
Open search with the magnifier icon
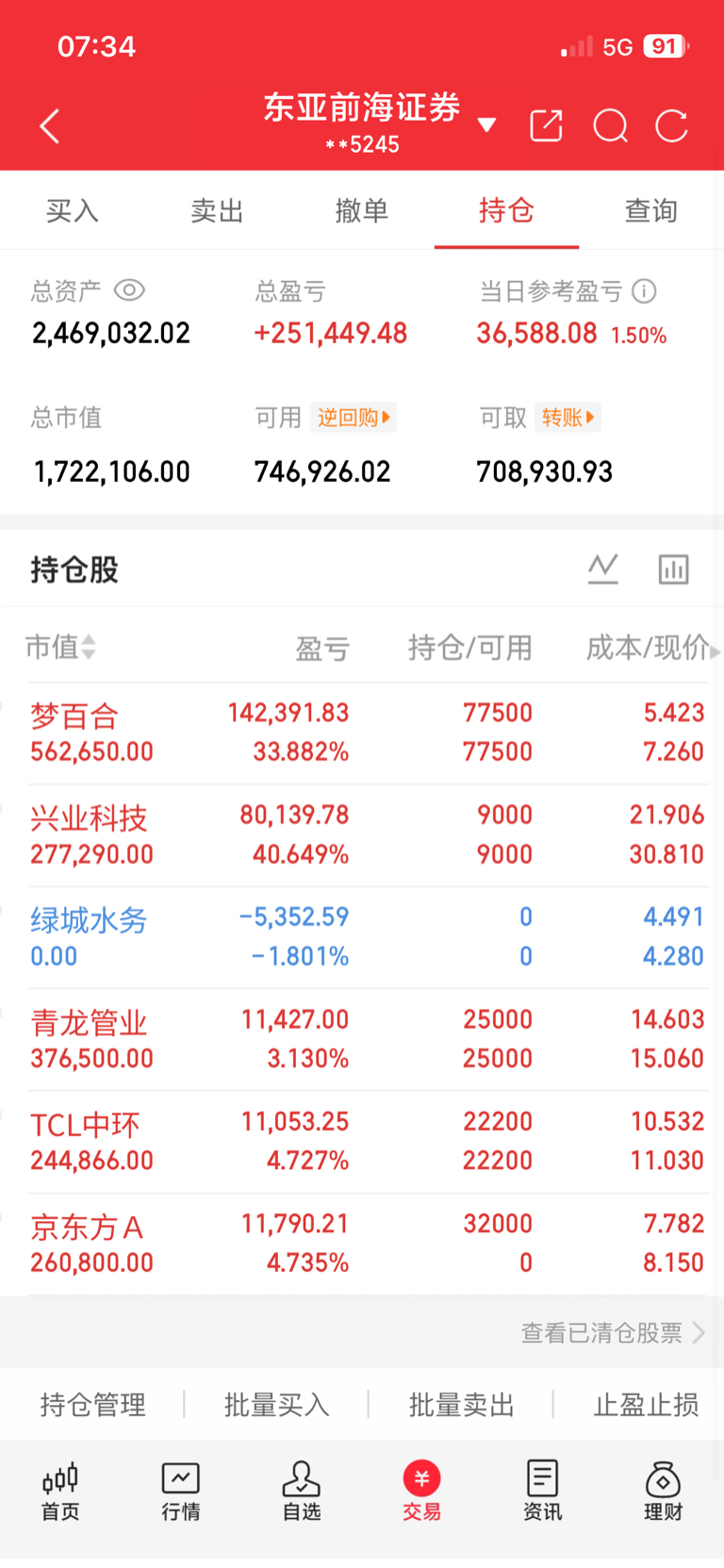(x=611, y=125)
